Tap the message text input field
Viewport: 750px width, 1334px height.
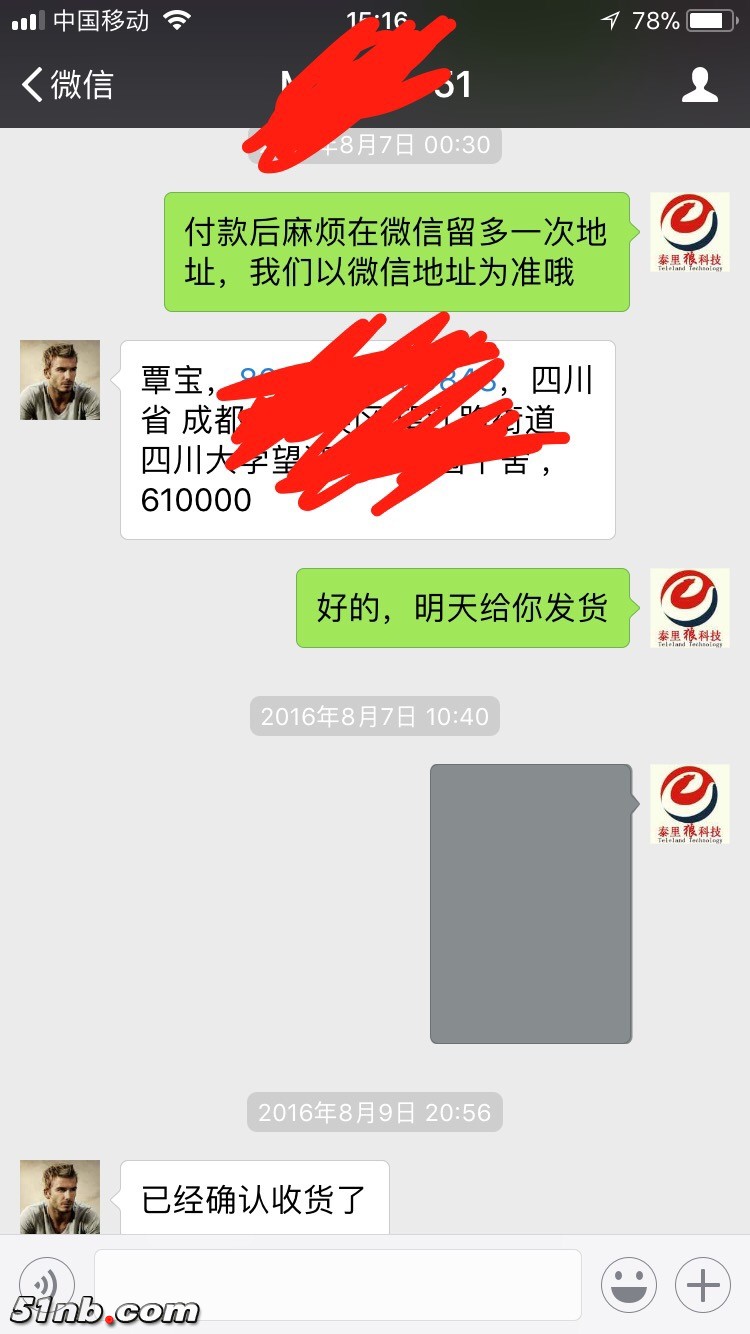337,1284
